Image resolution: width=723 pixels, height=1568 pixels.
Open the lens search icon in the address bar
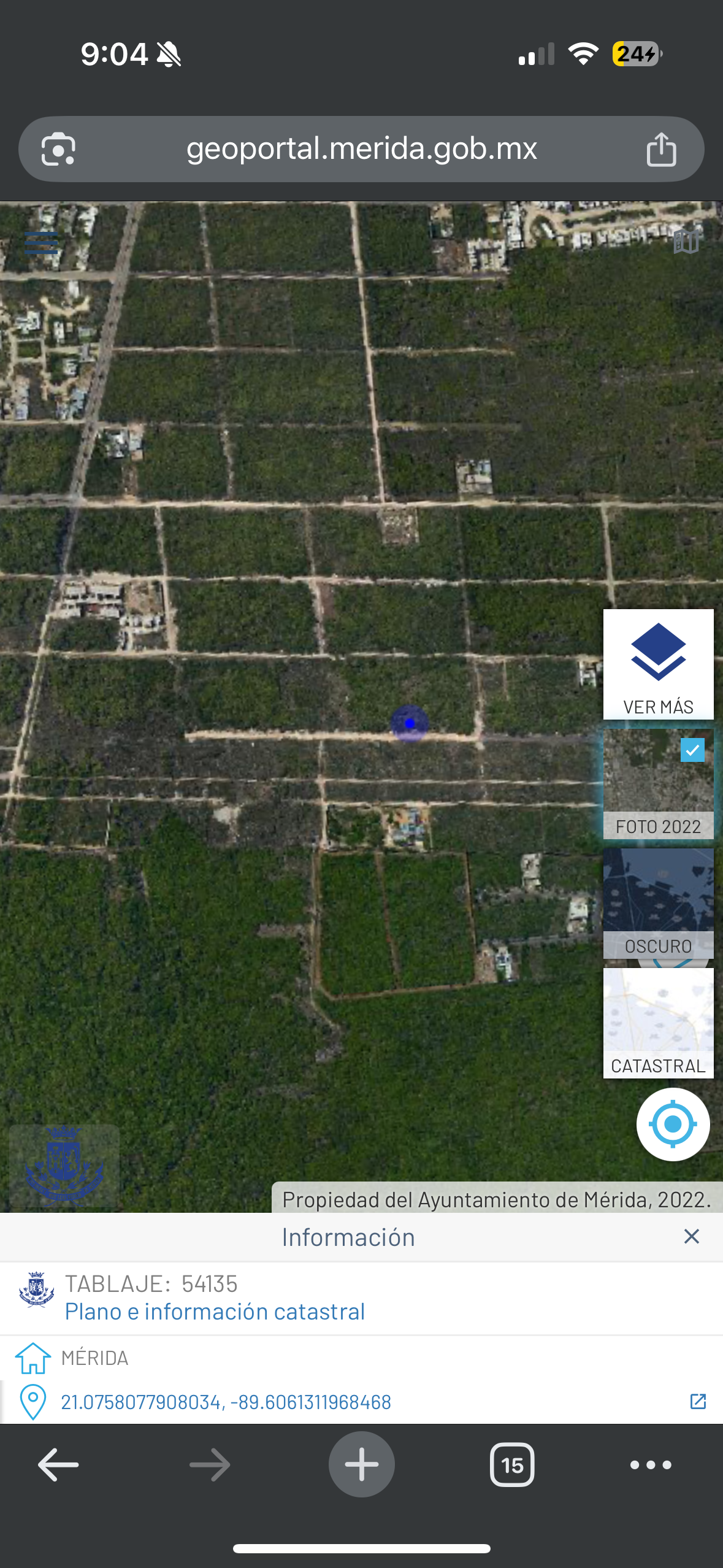pyautogui.click(x=58, y=149)
